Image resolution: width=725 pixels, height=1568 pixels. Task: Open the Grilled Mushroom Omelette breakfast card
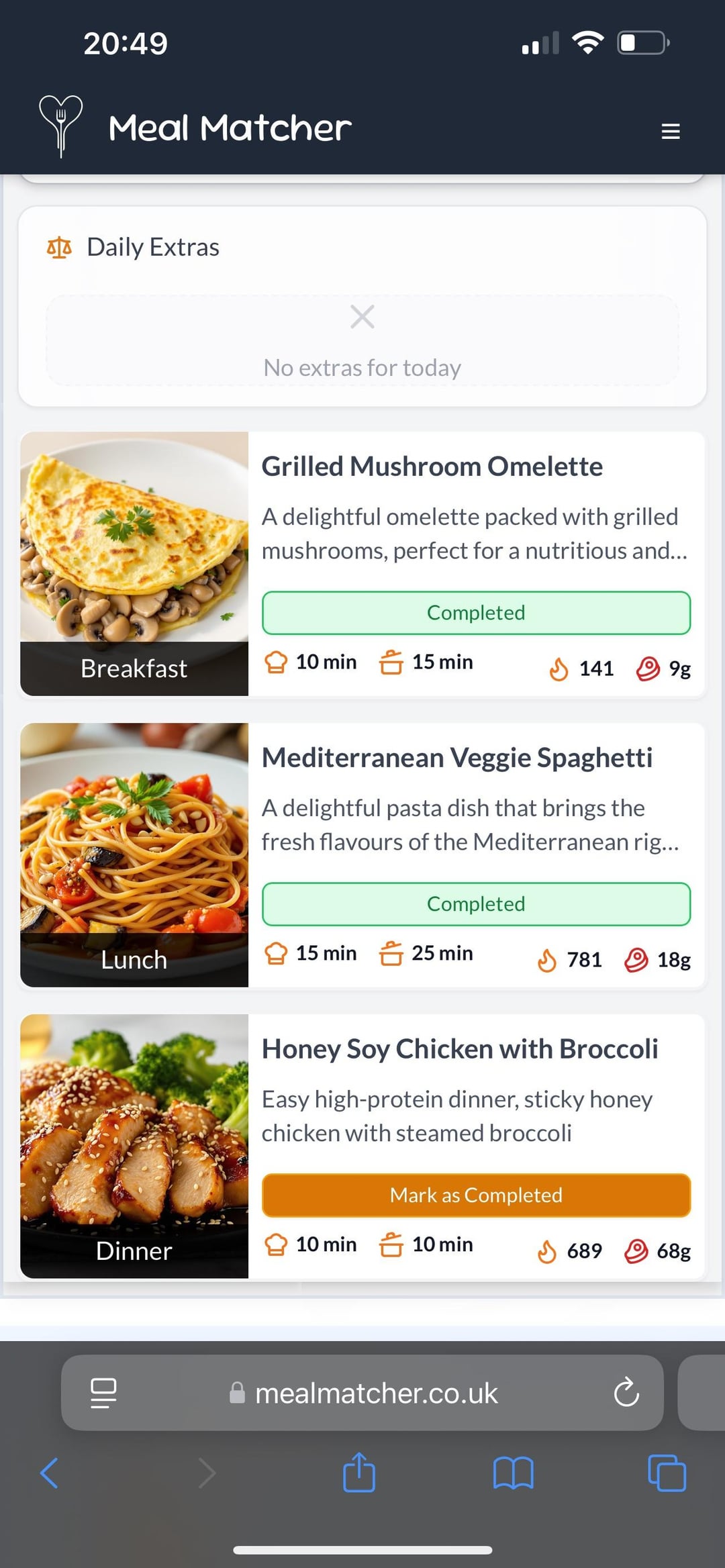point(362,564)
